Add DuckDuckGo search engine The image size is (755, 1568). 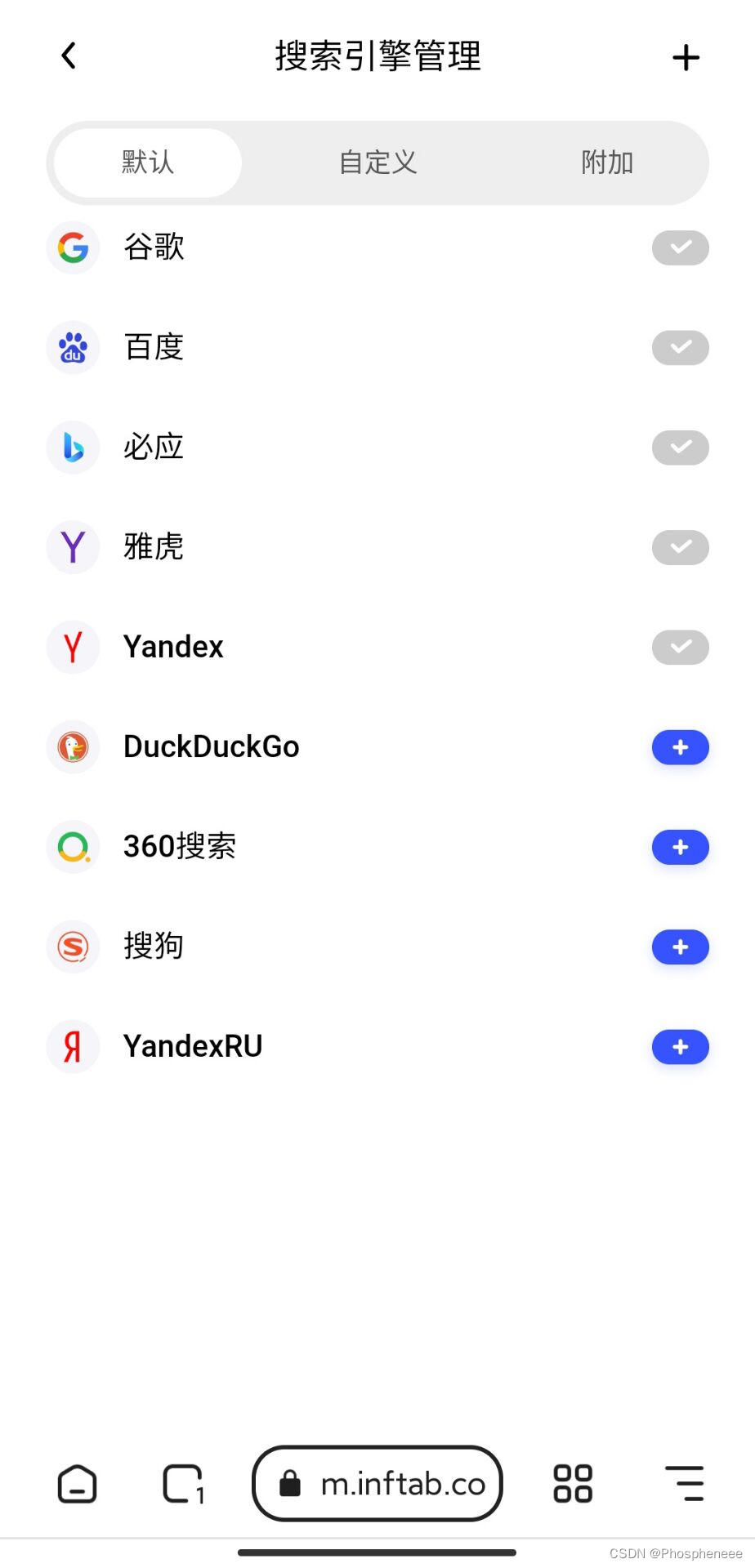pyautogui.click(x=680, y=747)
